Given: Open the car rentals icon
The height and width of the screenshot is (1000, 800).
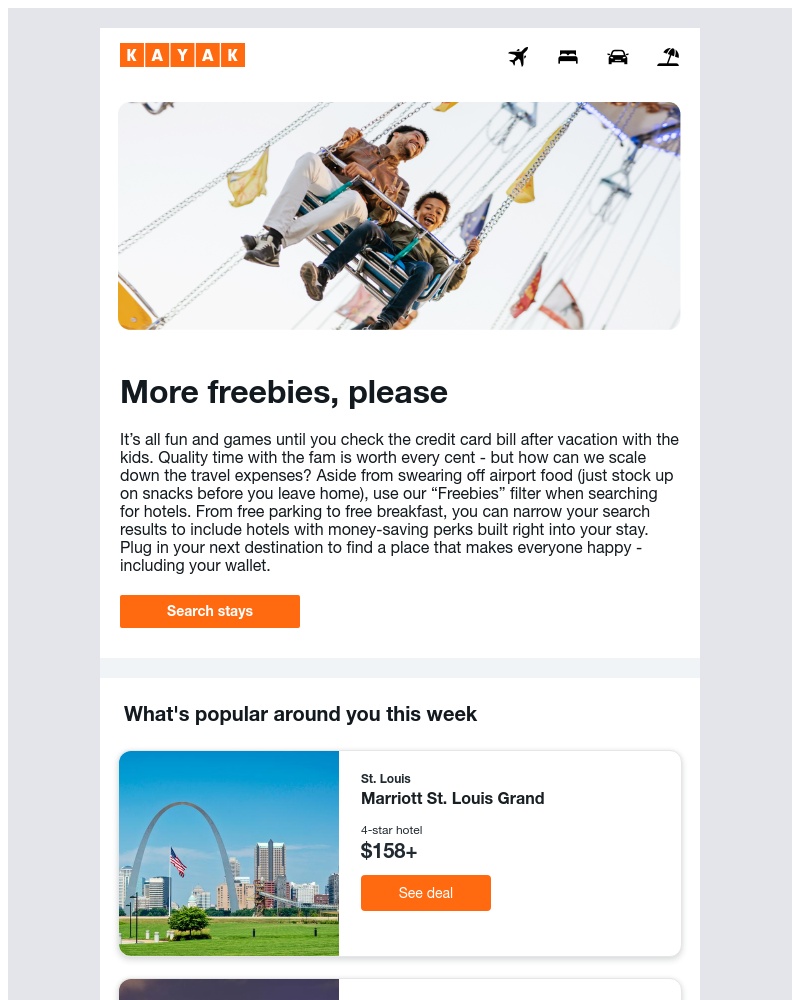Looking at the screenshot, I should [x=618, y=57].
